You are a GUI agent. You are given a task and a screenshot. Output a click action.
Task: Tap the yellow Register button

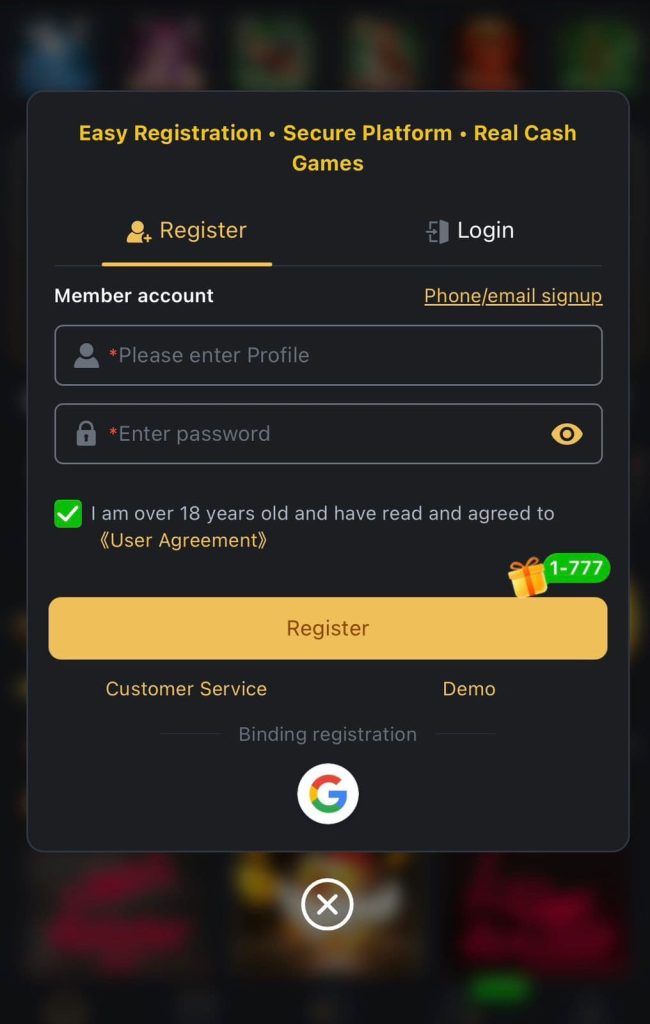coord(328,628)
